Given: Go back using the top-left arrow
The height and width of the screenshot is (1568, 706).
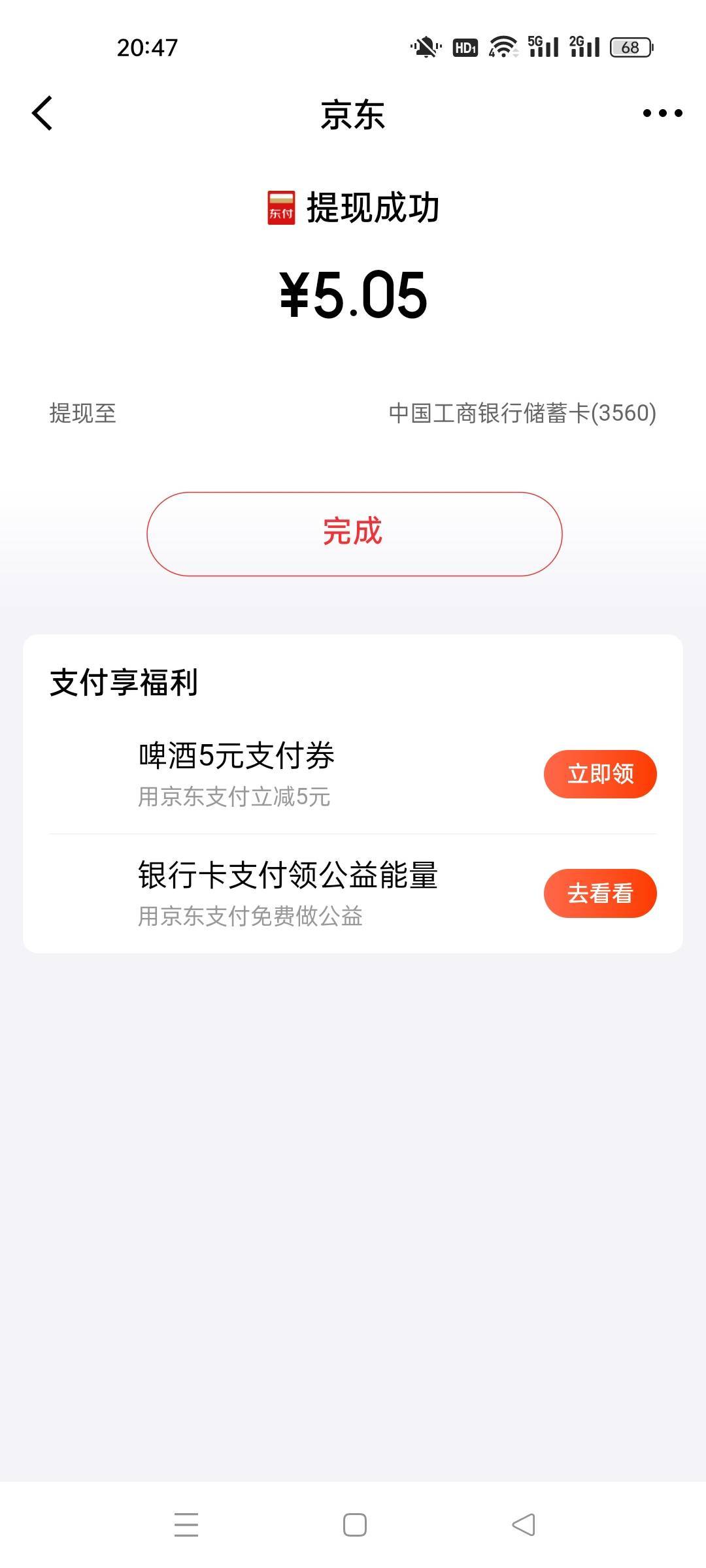Looking at the screenshot, I should [x=42, y=113].
